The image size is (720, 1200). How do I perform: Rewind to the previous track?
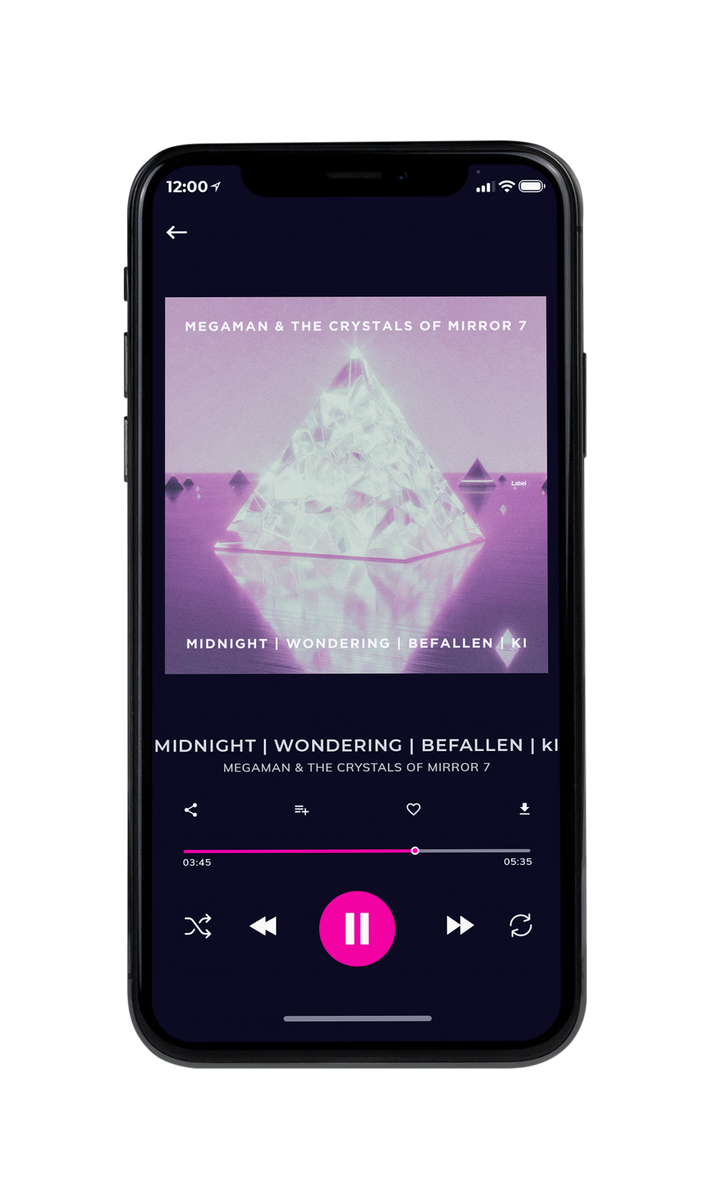click(x=263, y=926)
